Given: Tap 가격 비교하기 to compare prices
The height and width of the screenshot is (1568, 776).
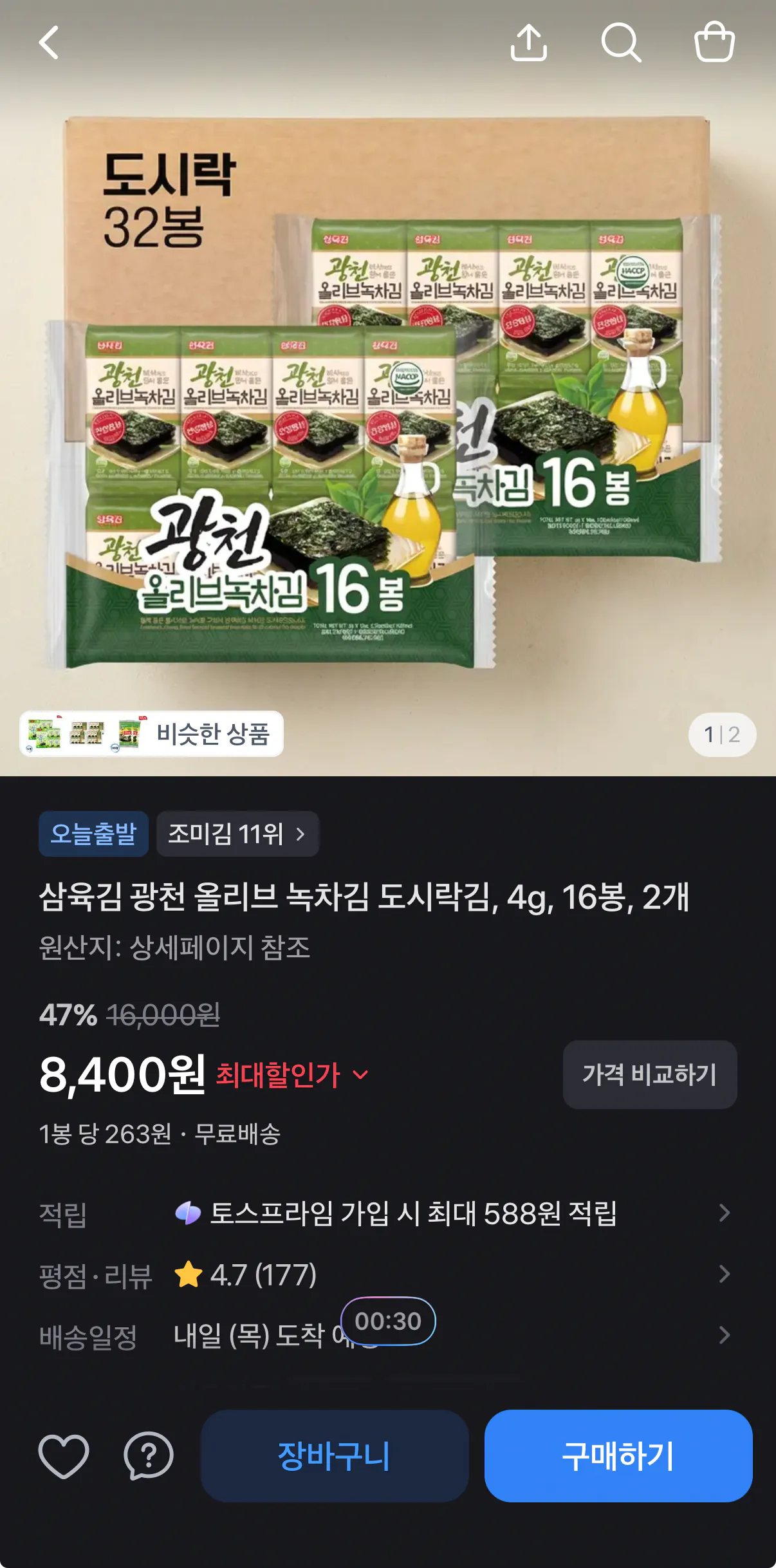Looking at the screenshot, I should (650, 1074).
